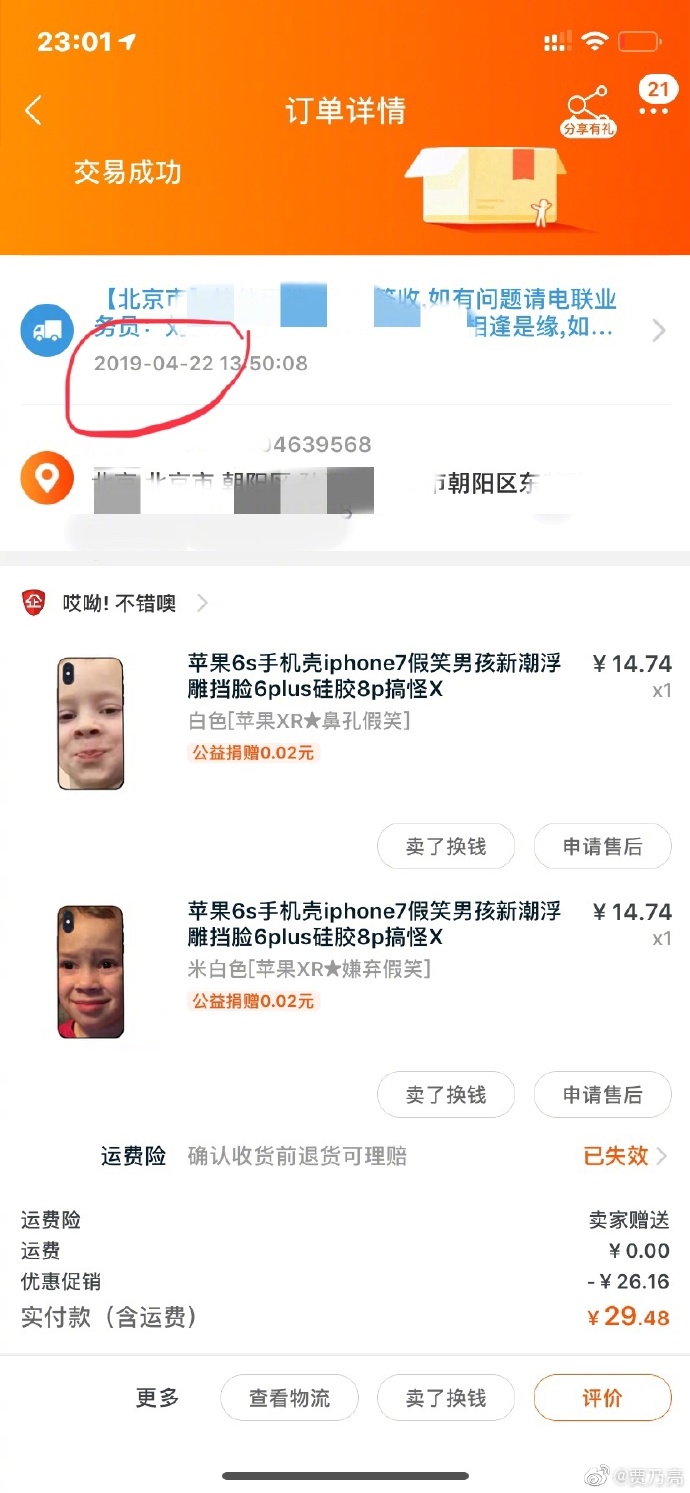Tap 申请售后 for the 米白色 嫌弃假笑 case
Image resolution: width=690 pixels, height=1493 pixels.
coord(602,1095)
